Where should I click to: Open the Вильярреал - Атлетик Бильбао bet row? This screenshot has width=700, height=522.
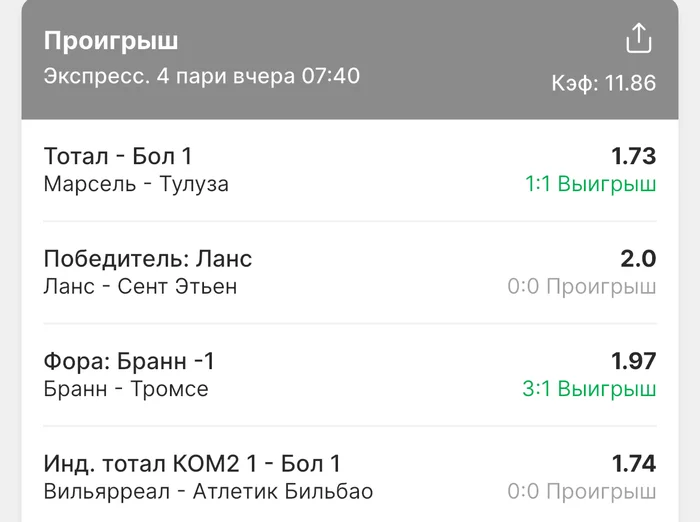349,477
